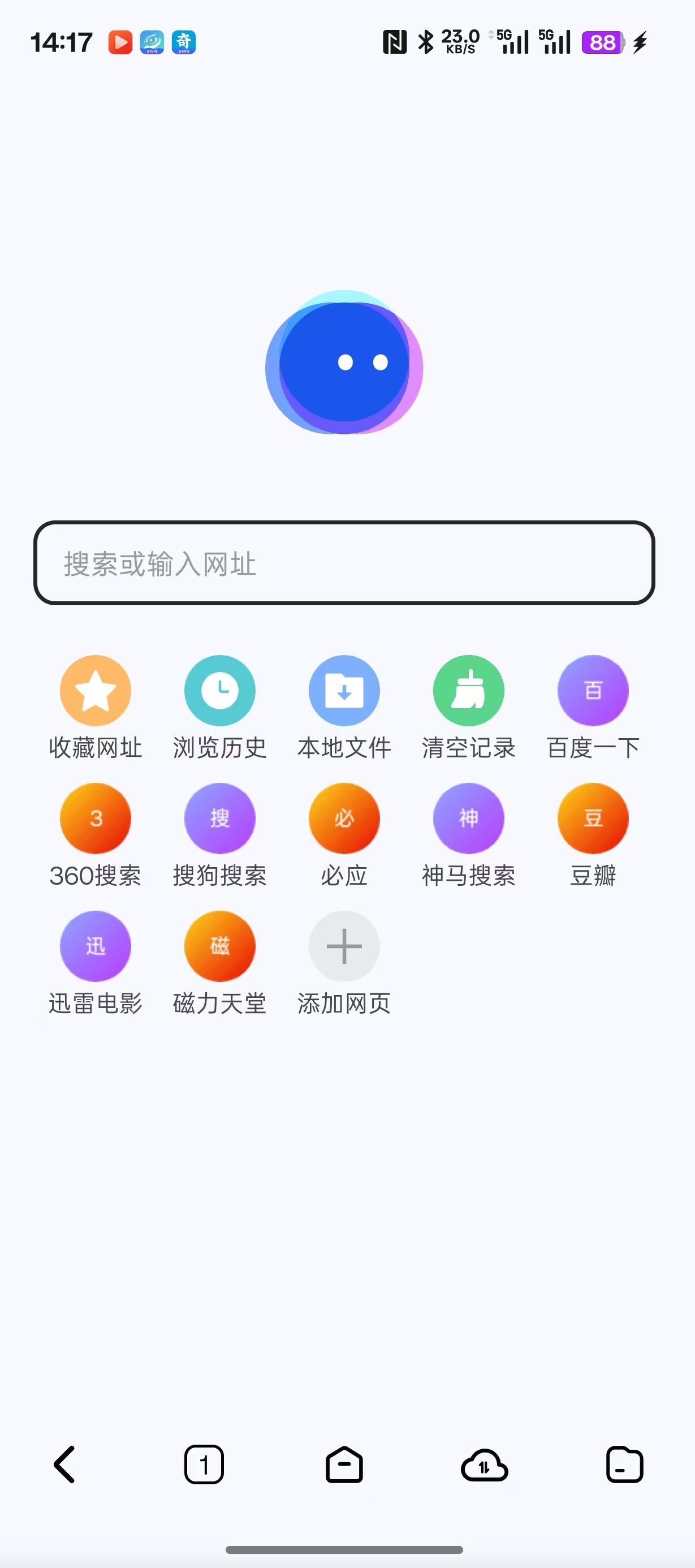
Task: Open the 神马搜索 shortcut
Action: 469,818
